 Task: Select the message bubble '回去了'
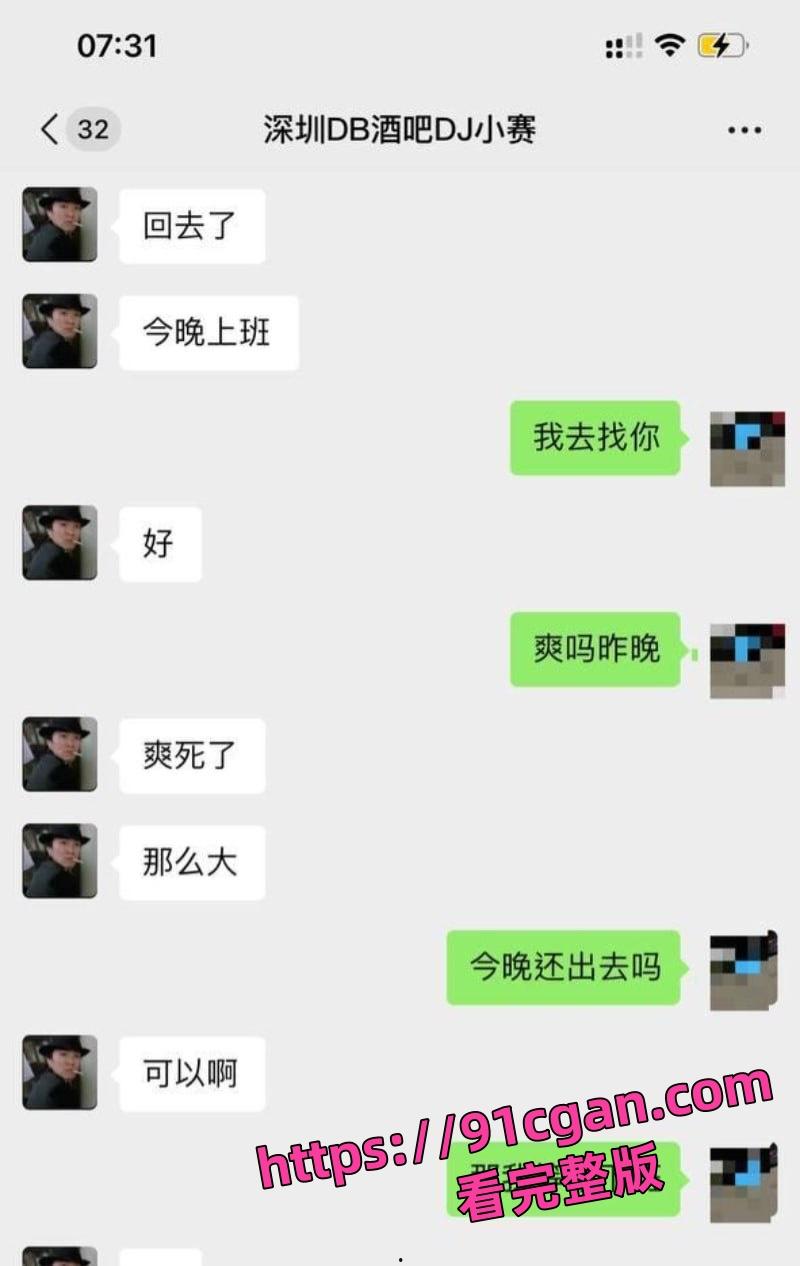[192, 225]
